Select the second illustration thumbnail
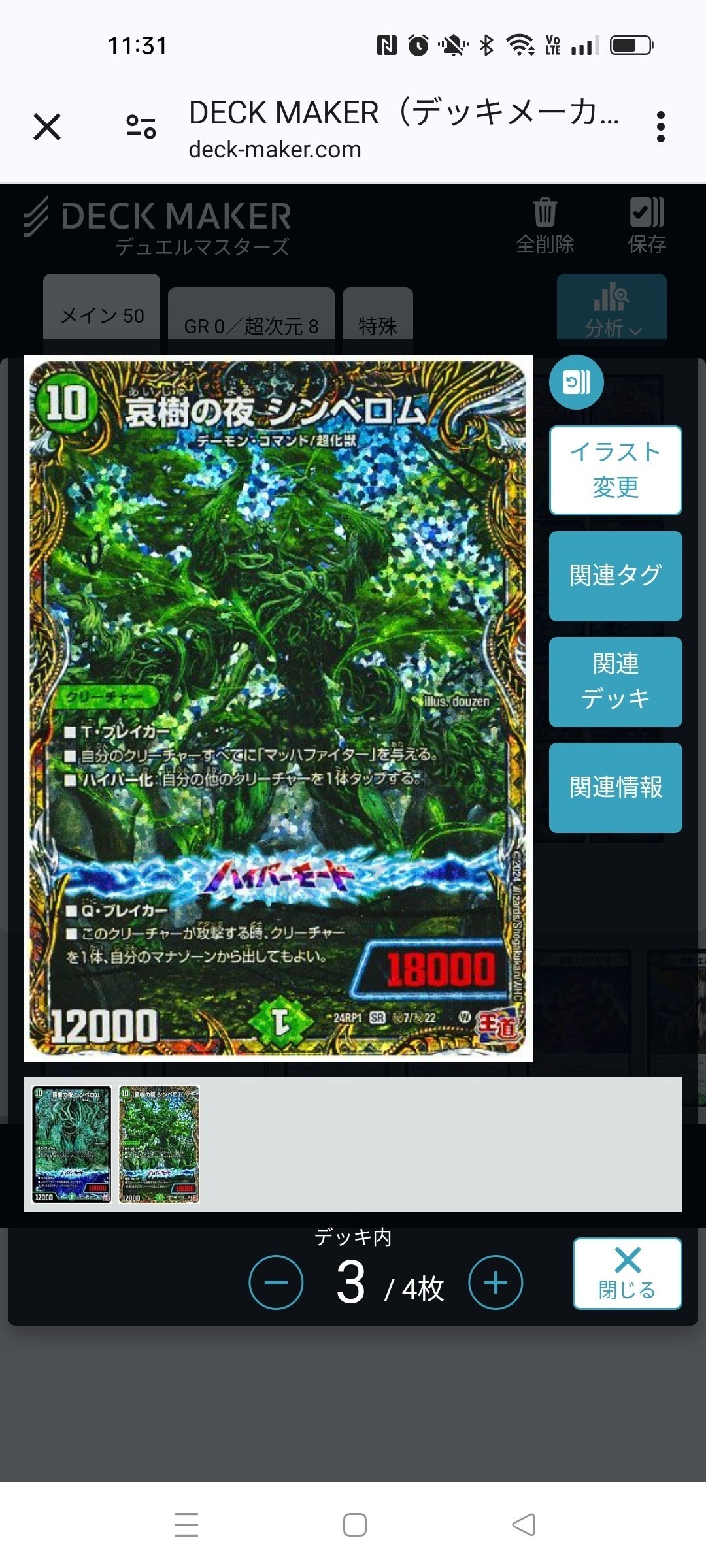 159,1145
